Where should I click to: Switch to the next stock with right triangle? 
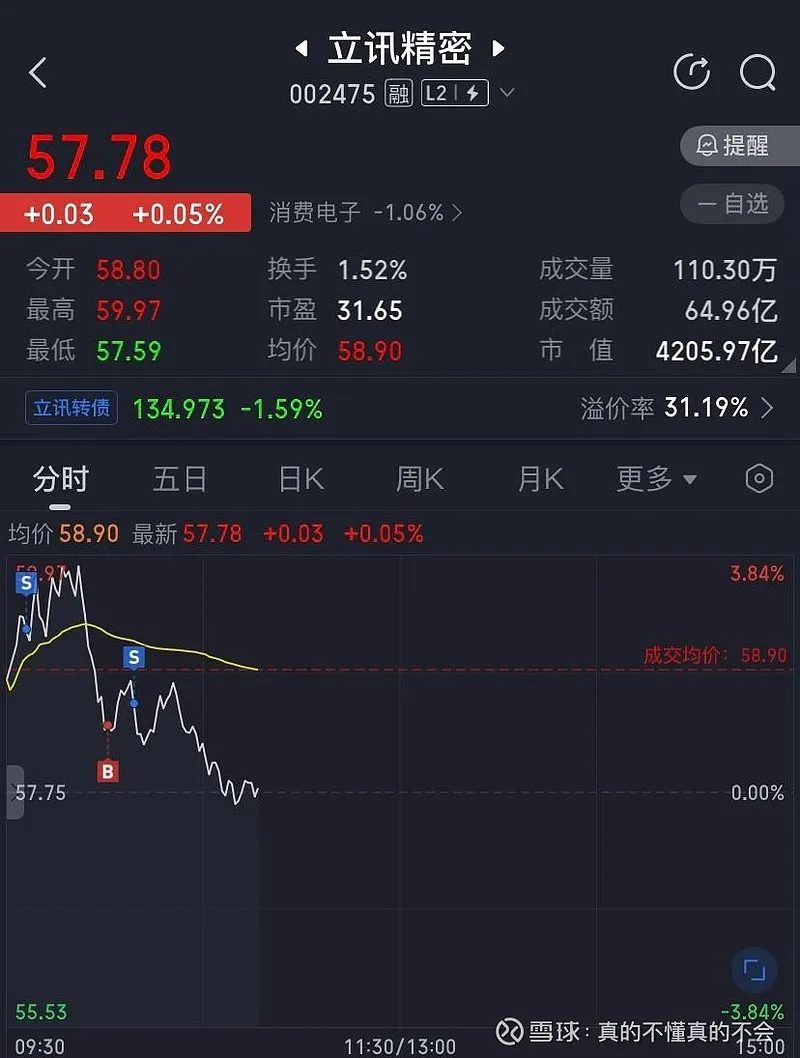pos(498,48)
